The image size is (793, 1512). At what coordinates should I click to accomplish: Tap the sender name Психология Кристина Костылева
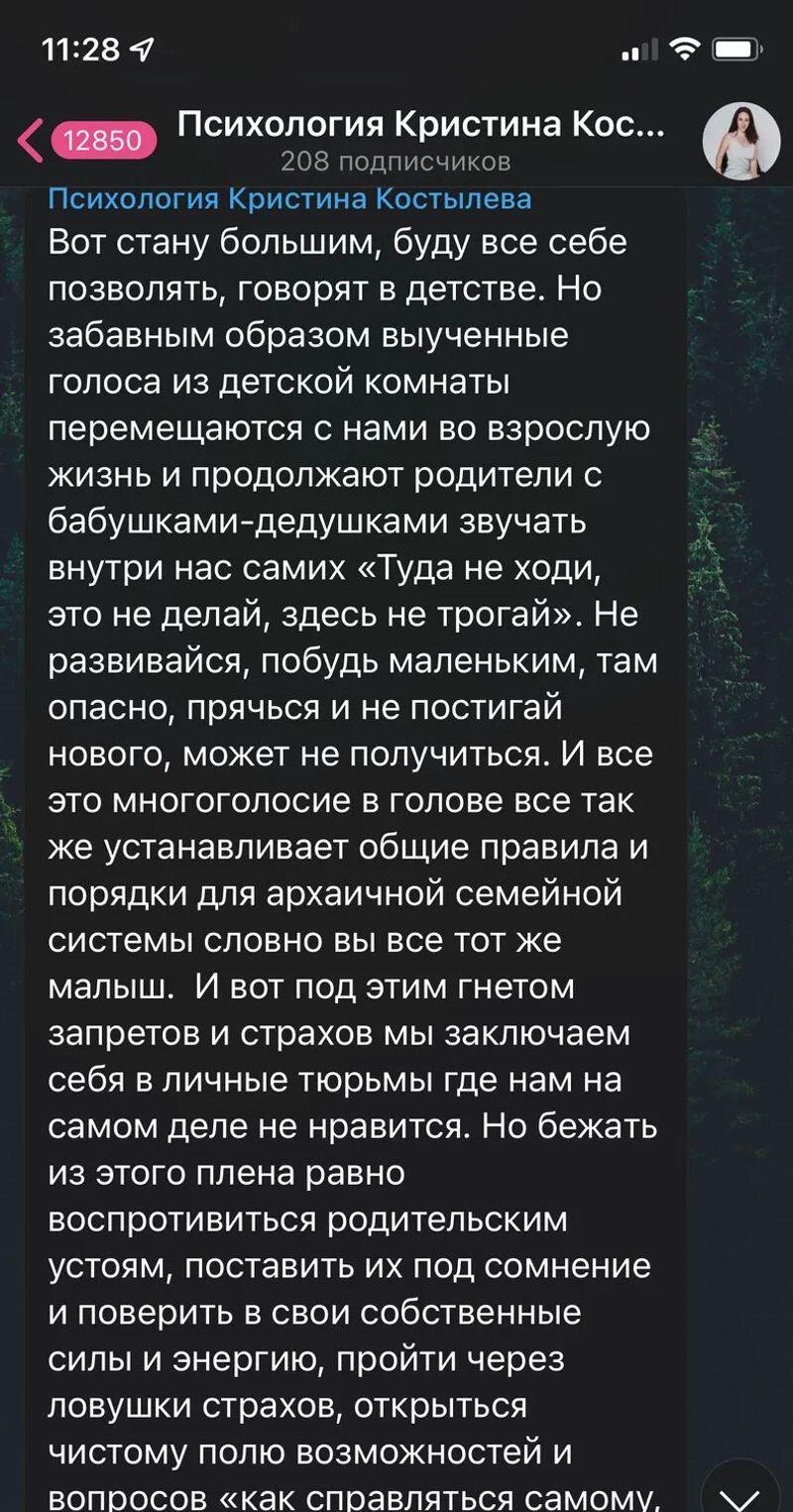(x=289, y=198)
